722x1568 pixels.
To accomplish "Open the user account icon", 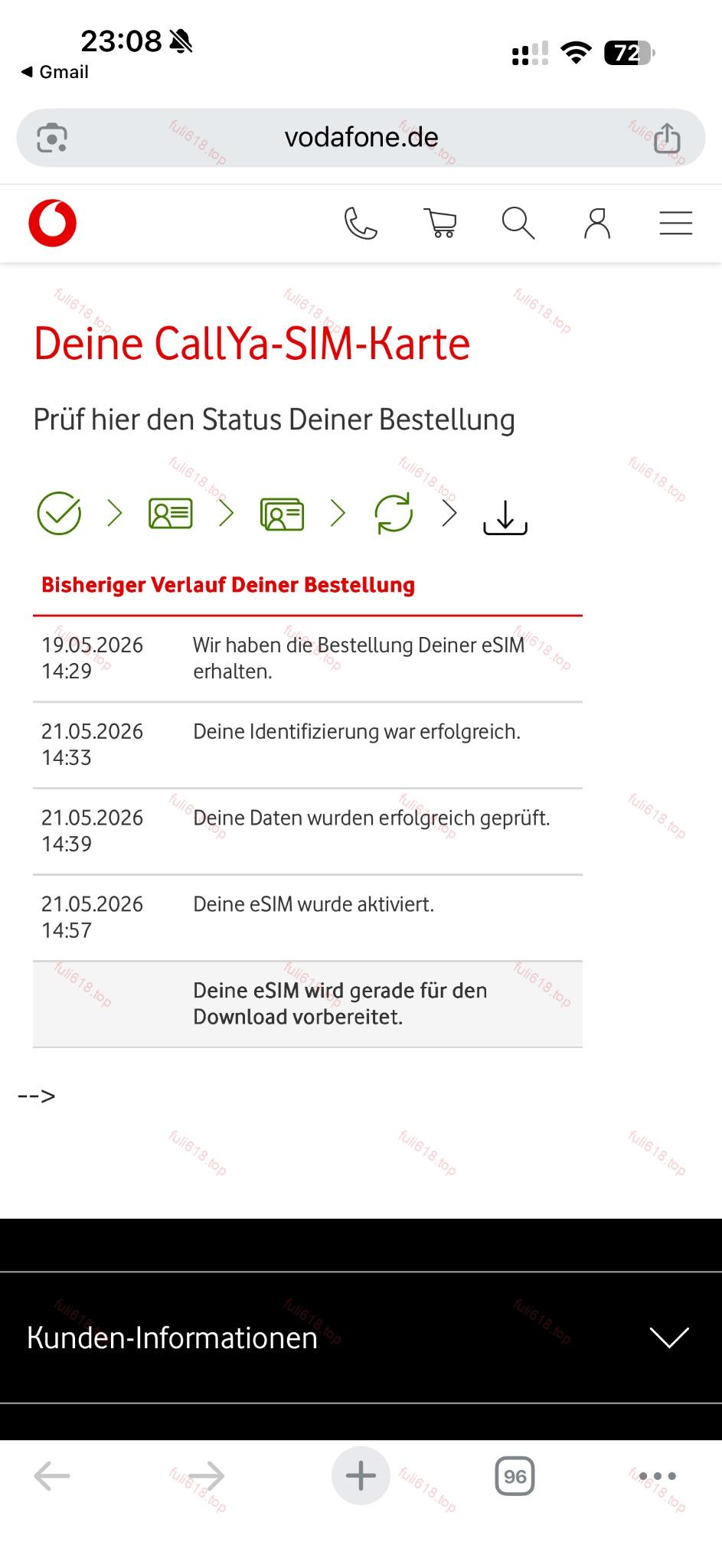I will (x=597, y=224).
